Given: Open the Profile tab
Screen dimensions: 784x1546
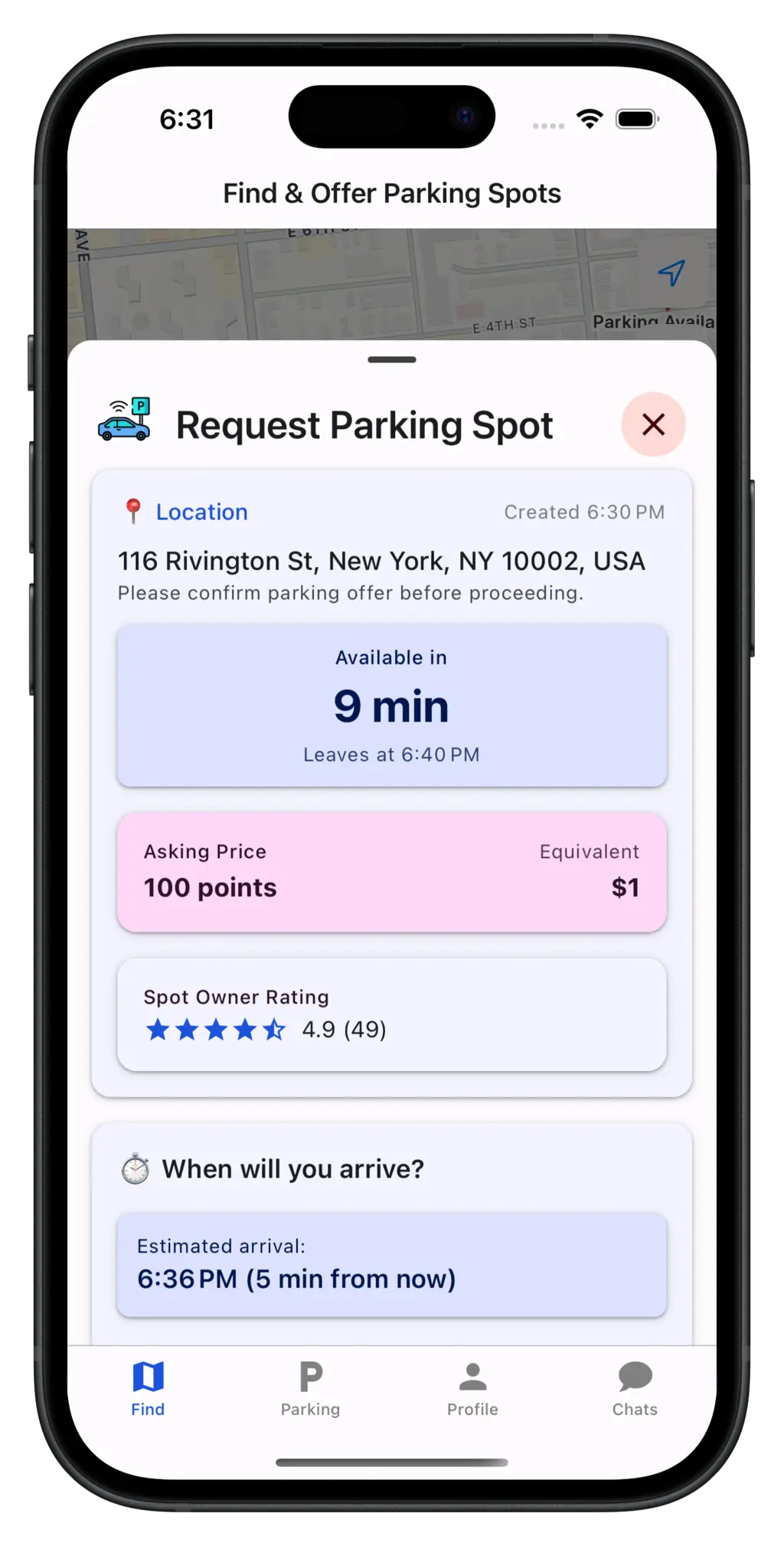Looking at the screenshot, I should coord(472,1388).
